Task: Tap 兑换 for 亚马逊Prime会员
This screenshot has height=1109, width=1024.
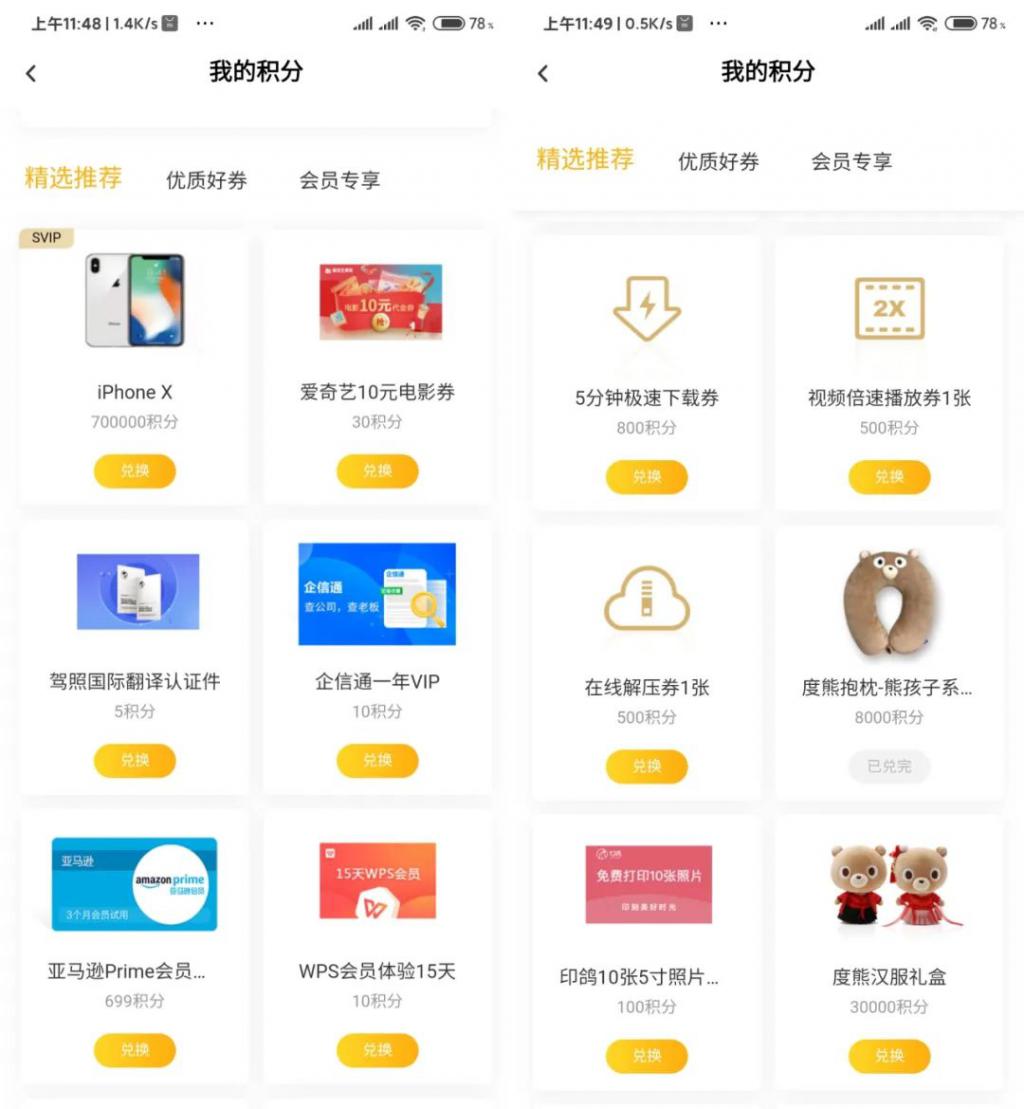Action: (135, 1050)
